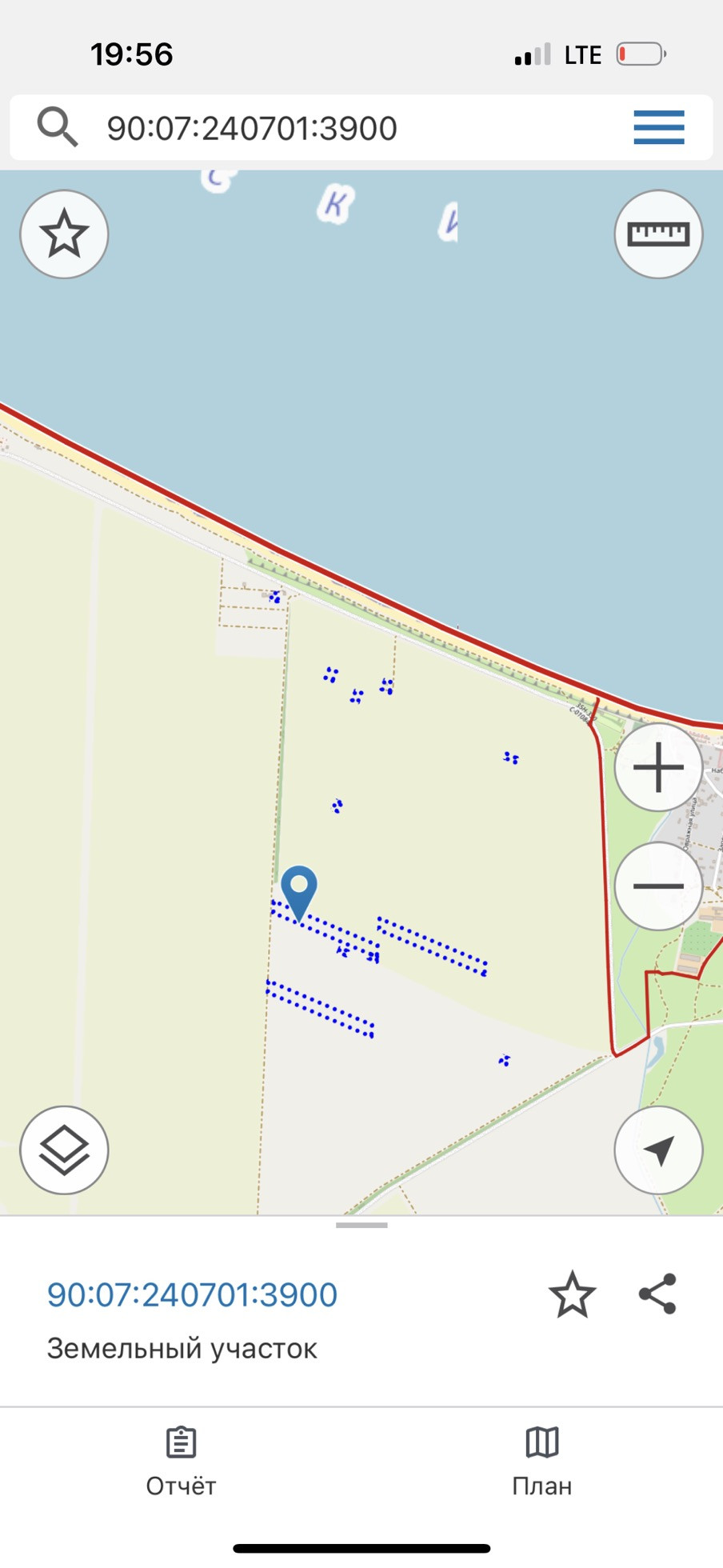
Task: Edit the cadastral number search field
Action: (x=320, y=128)
